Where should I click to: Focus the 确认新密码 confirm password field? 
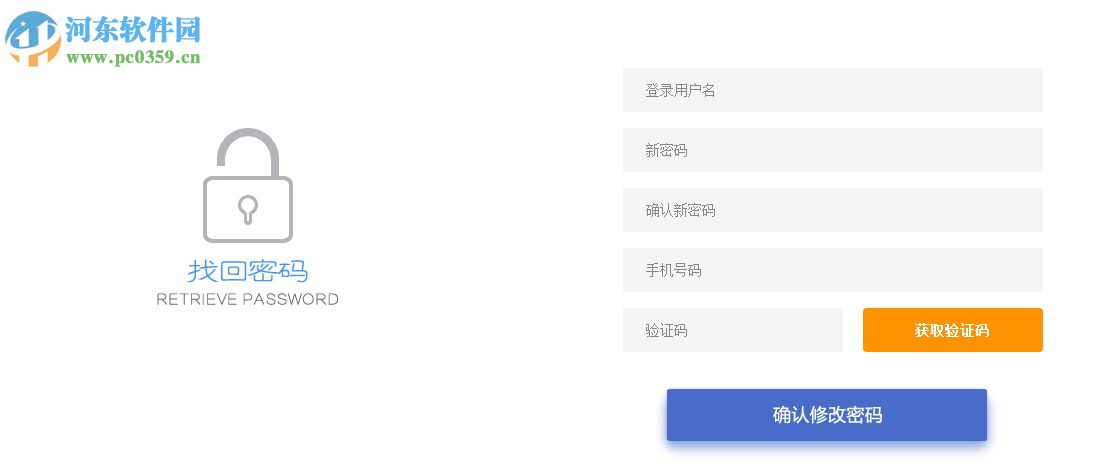tap(832, 210)
